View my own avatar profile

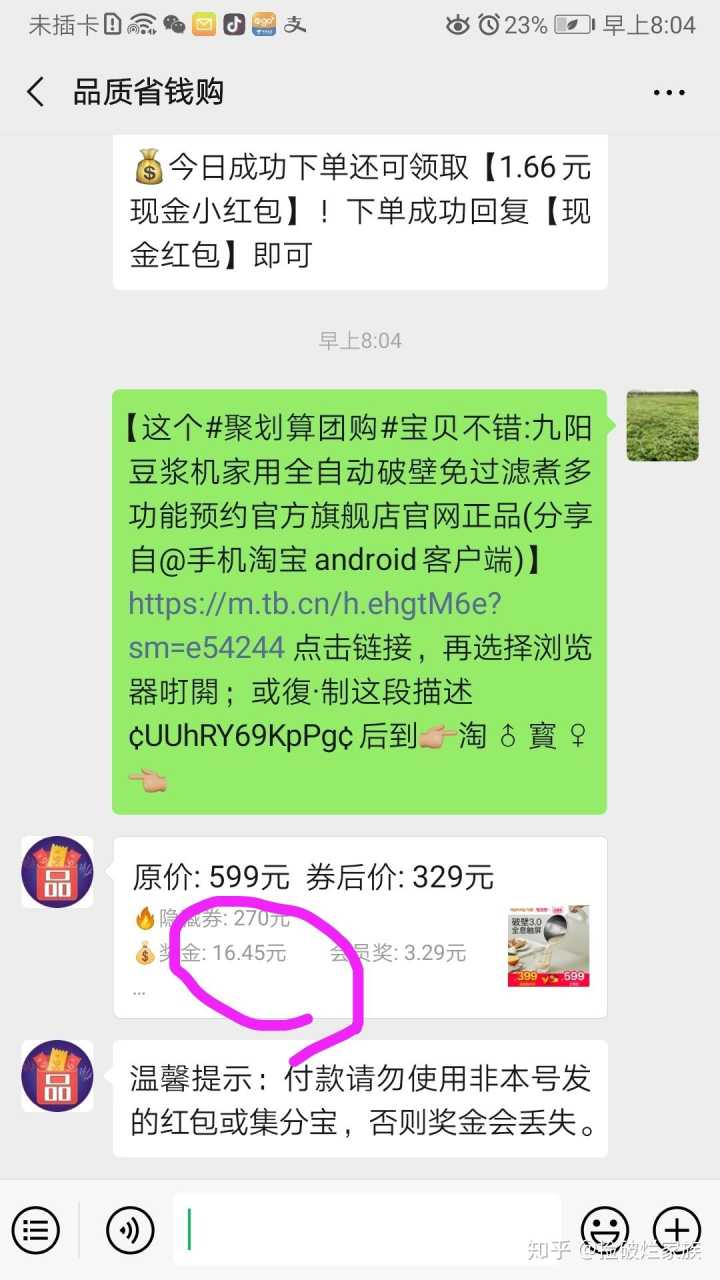click(662, 425)
